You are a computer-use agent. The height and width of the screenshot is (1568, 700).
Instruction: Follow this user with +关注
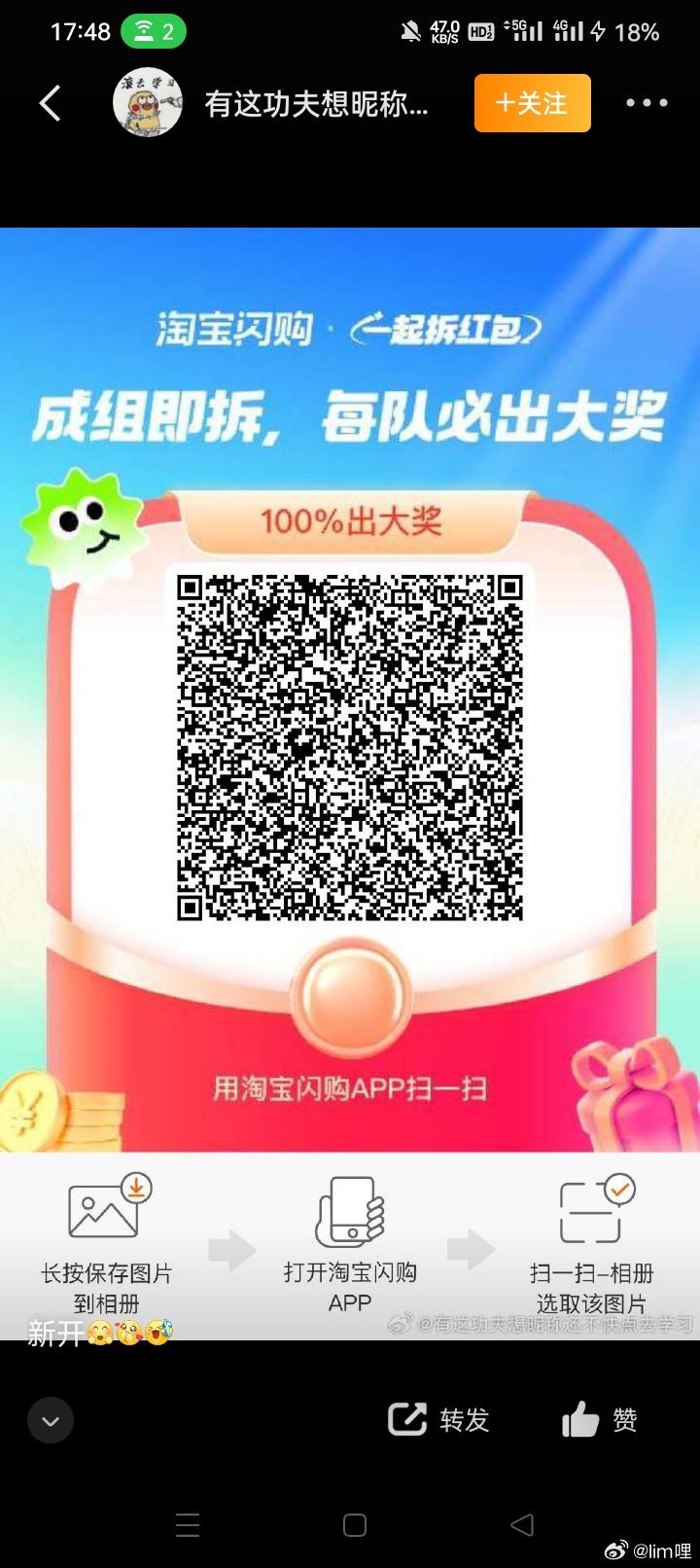(532, 103)
